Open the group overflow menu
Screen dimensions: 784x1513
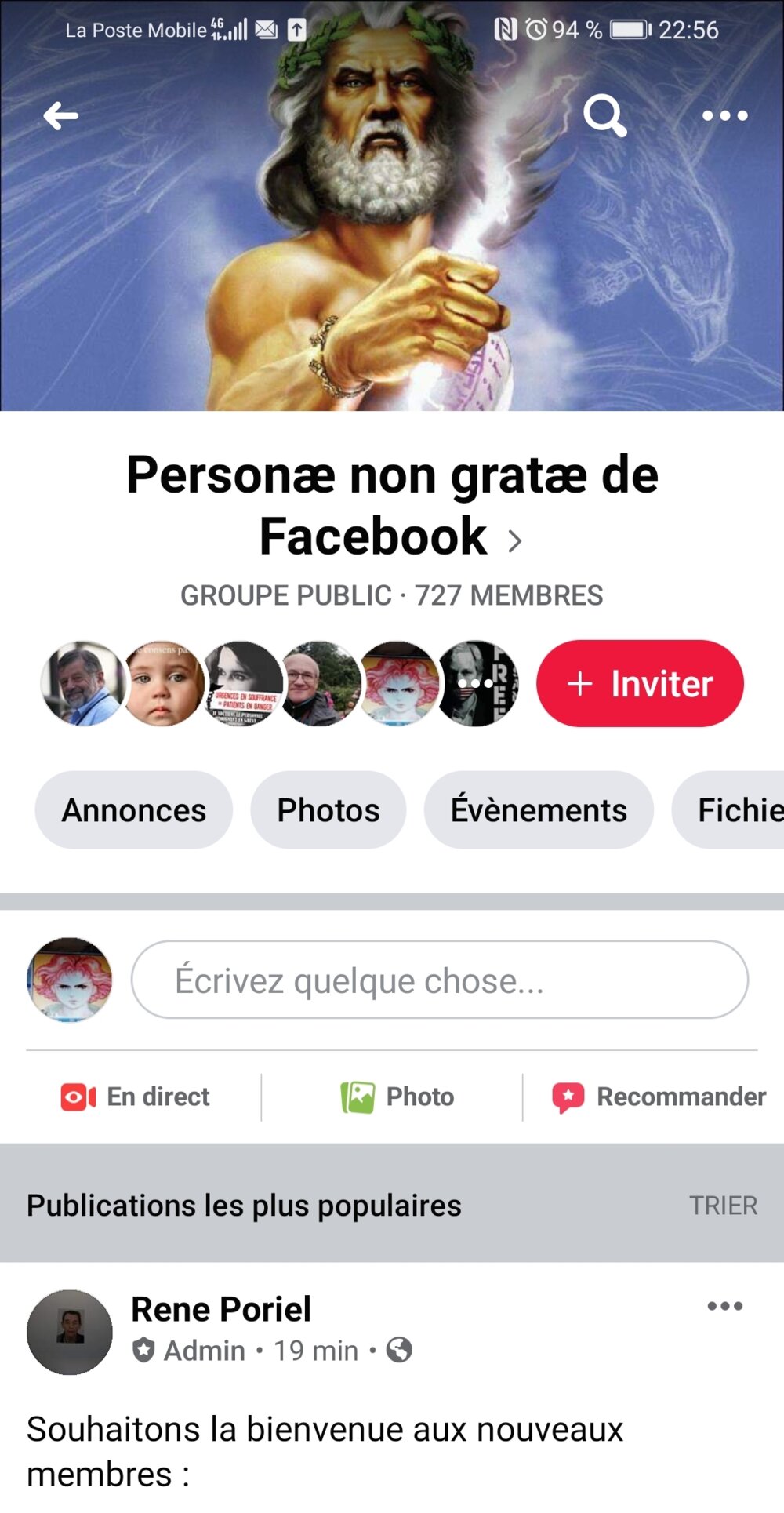(724, 116)
